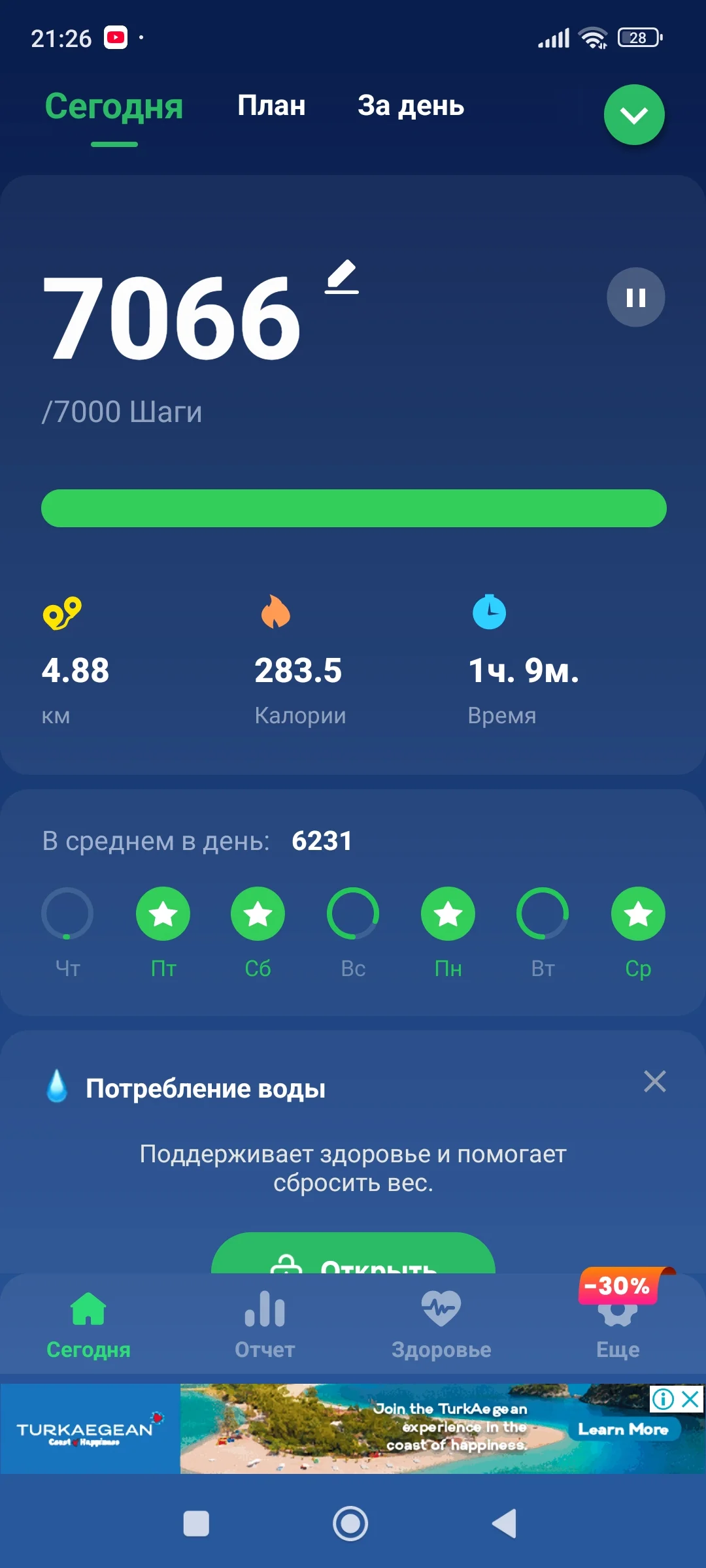706x1568 pixels.
Task: Dismiss the Потребление воды card
Action: [x=656, y=1081]
